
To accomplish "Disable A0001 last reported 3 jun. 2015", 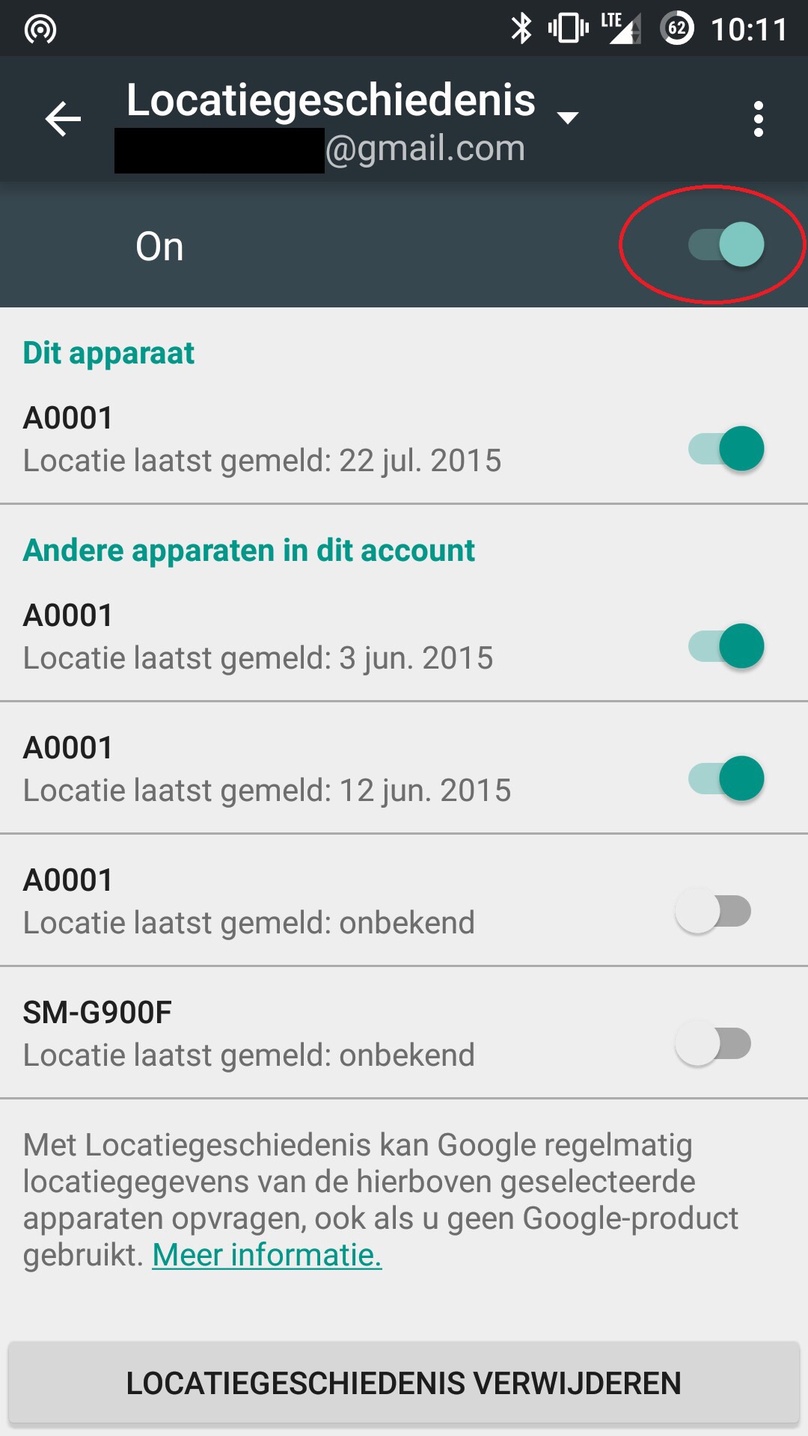I will (x=726, y=646).
